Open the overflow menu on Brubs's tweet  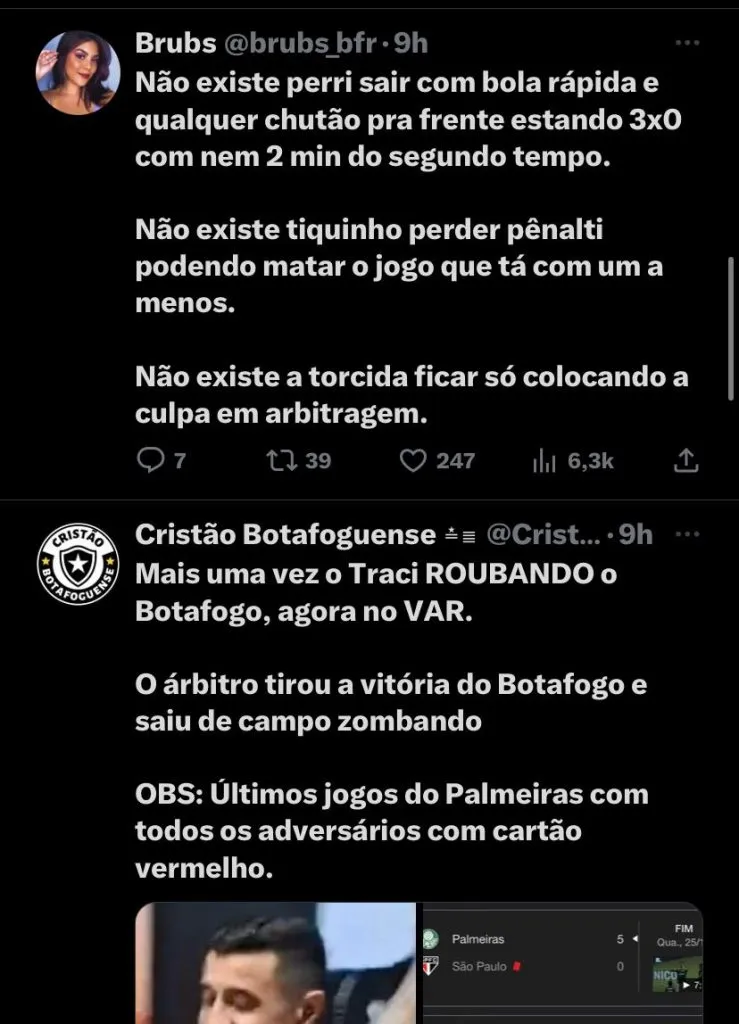pos(687,43)
